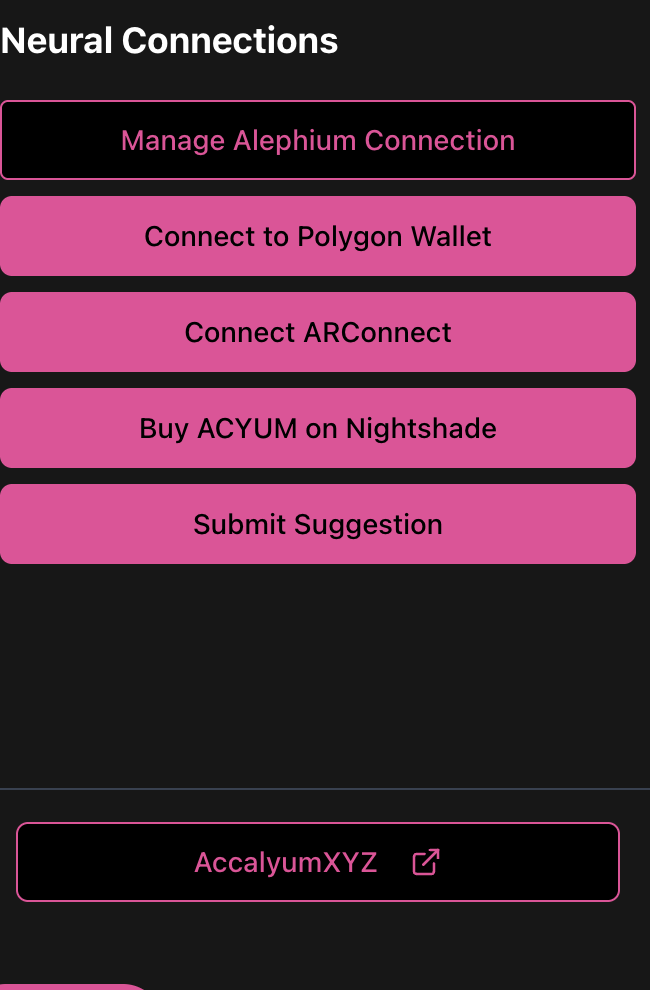Tap Manage Alephium Connection
Viewport: 650px width, 990px height.
[x=318, y=140]
